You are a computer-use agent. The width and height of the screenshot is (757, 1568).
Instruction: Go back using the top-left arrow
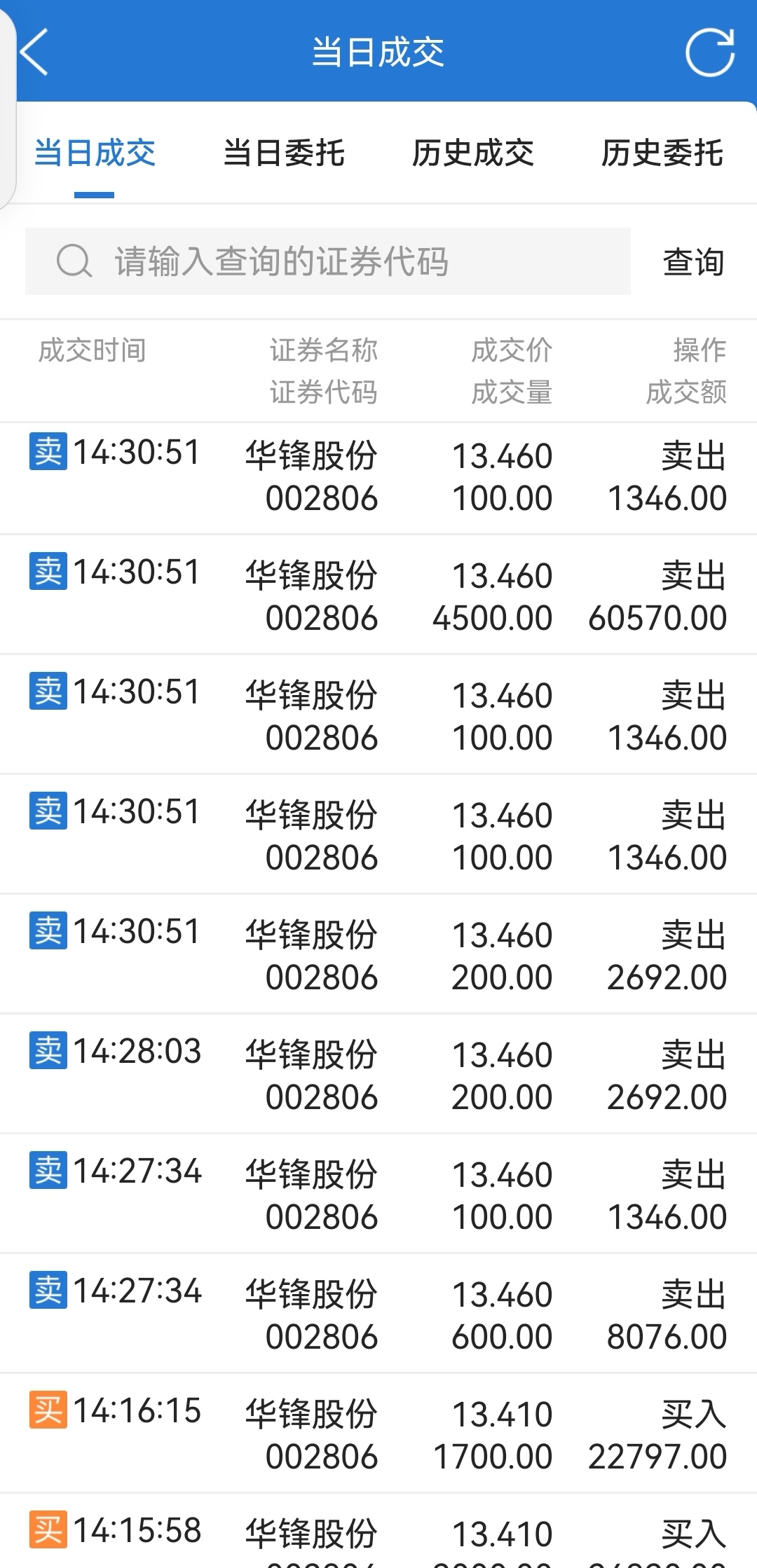pos(34,52)
